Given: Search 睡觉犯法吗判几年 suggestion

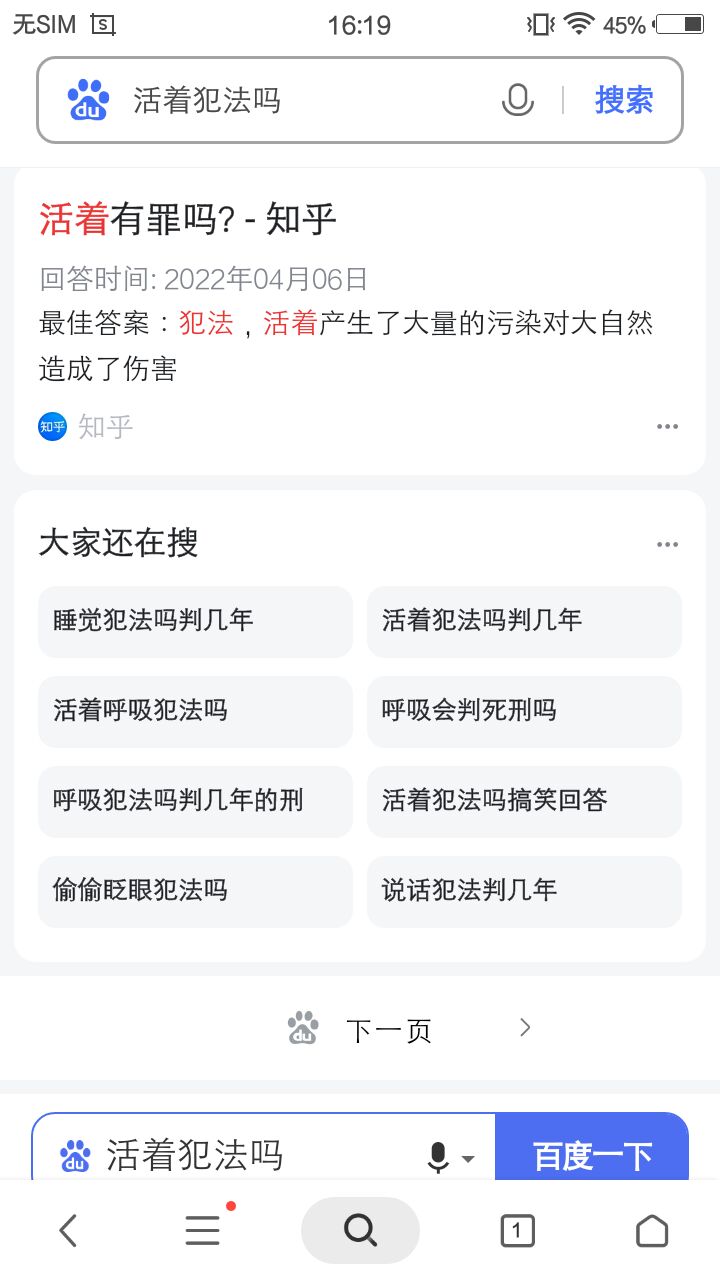Looking at the screenshot, I should (x=195, y=621).
